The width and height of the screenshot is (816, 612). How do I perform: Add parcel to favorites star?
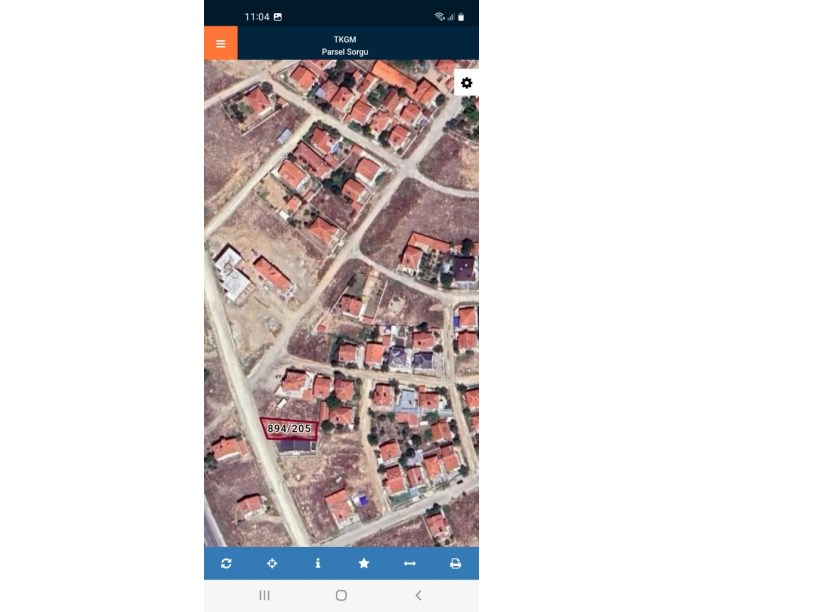[x=364, y=564]
